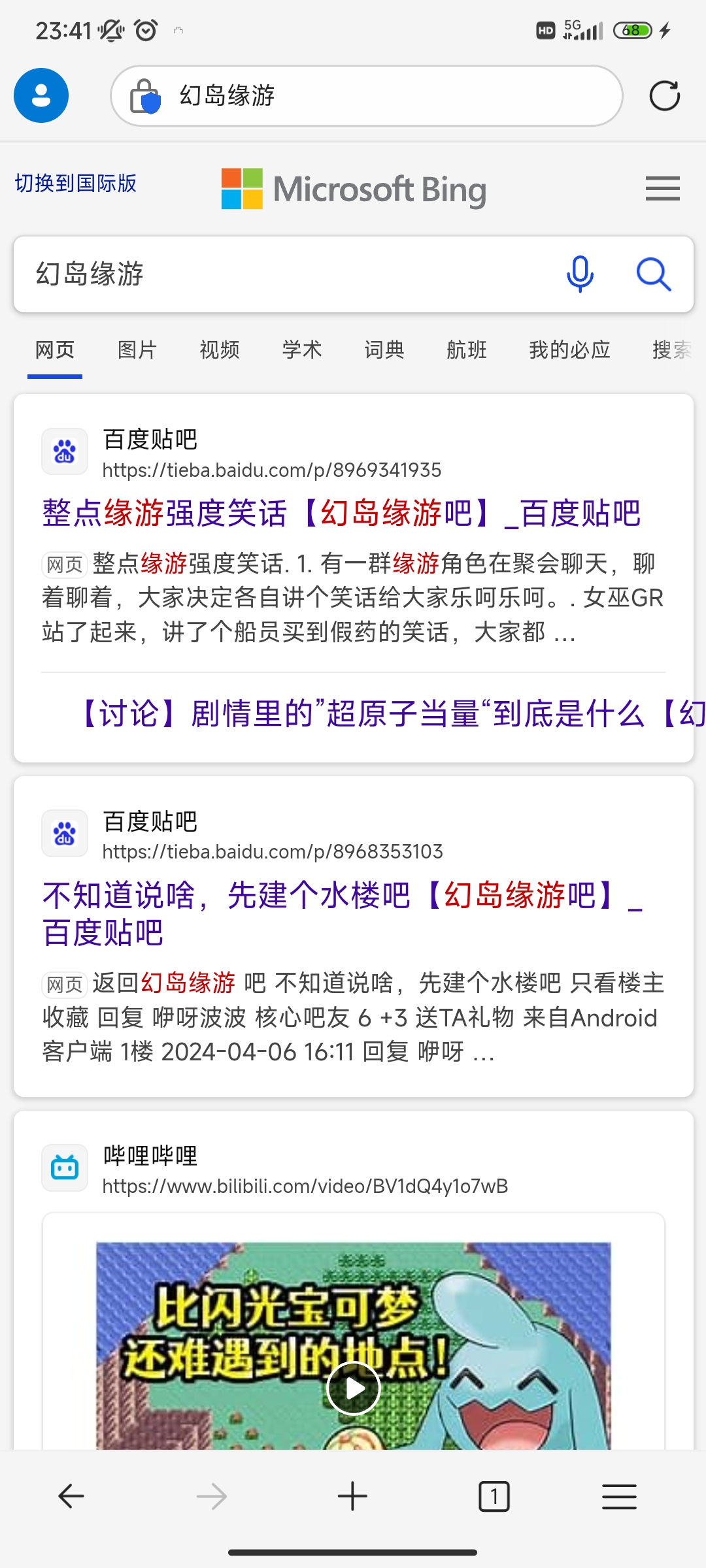The image size is (706, 1568).
Task: Open the browser profile avatar
Action: click(41, 95)
